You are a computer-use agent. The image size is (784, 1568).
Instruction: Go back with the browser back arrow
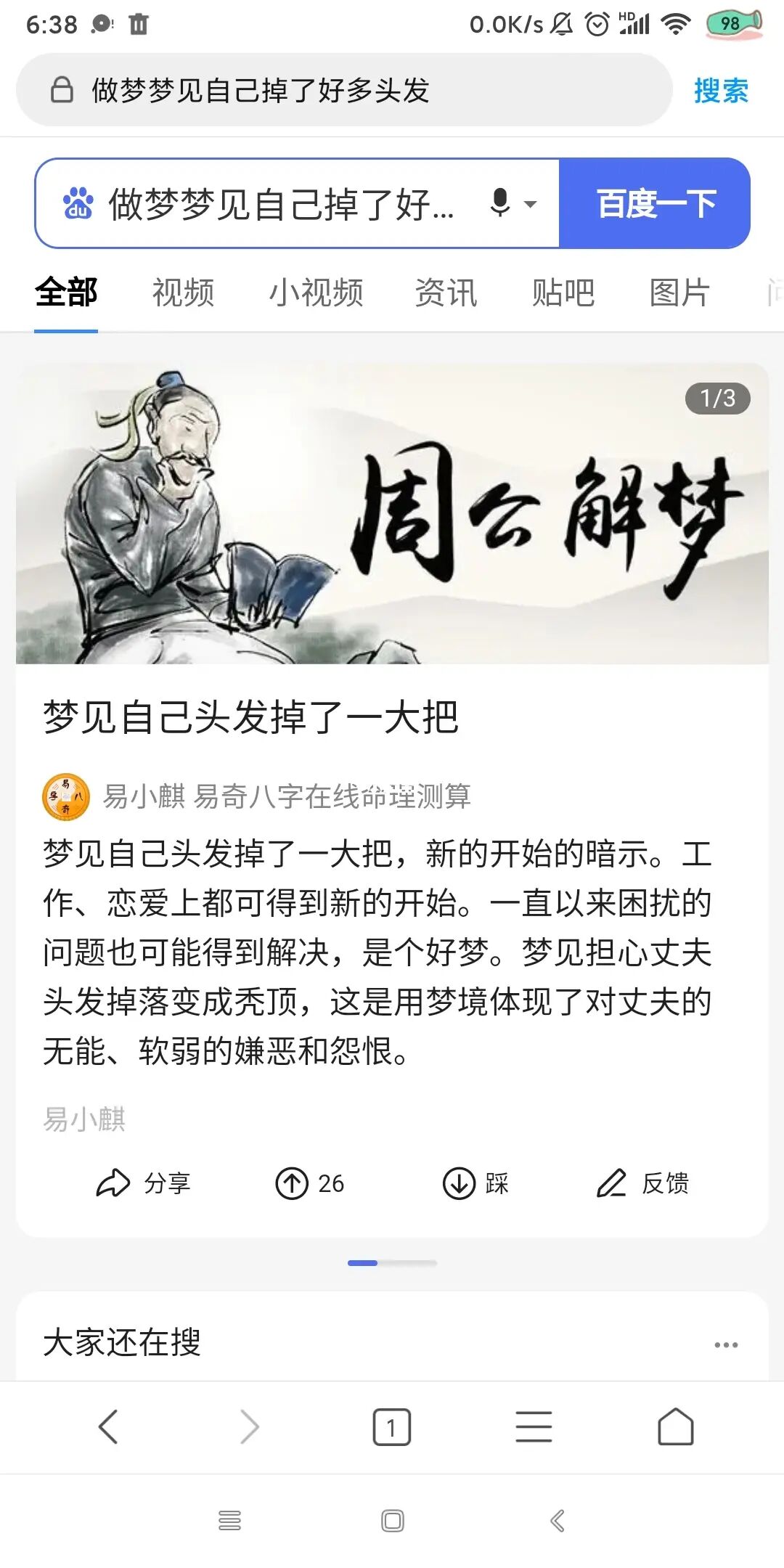(x=107, y=1425)
